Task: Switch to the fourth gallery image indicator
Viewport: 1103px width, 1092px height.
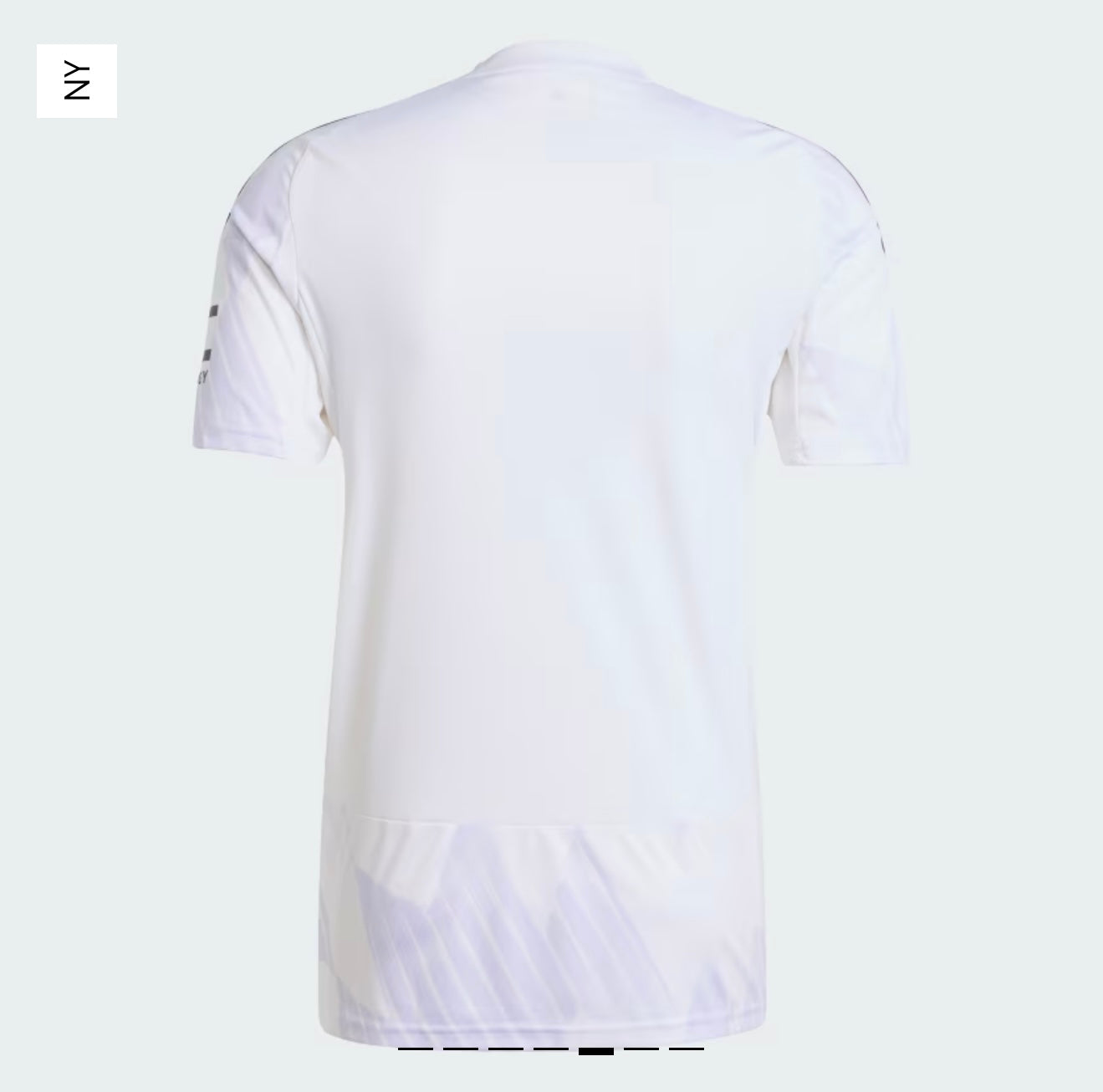Action: click(x=551, y=1049)
